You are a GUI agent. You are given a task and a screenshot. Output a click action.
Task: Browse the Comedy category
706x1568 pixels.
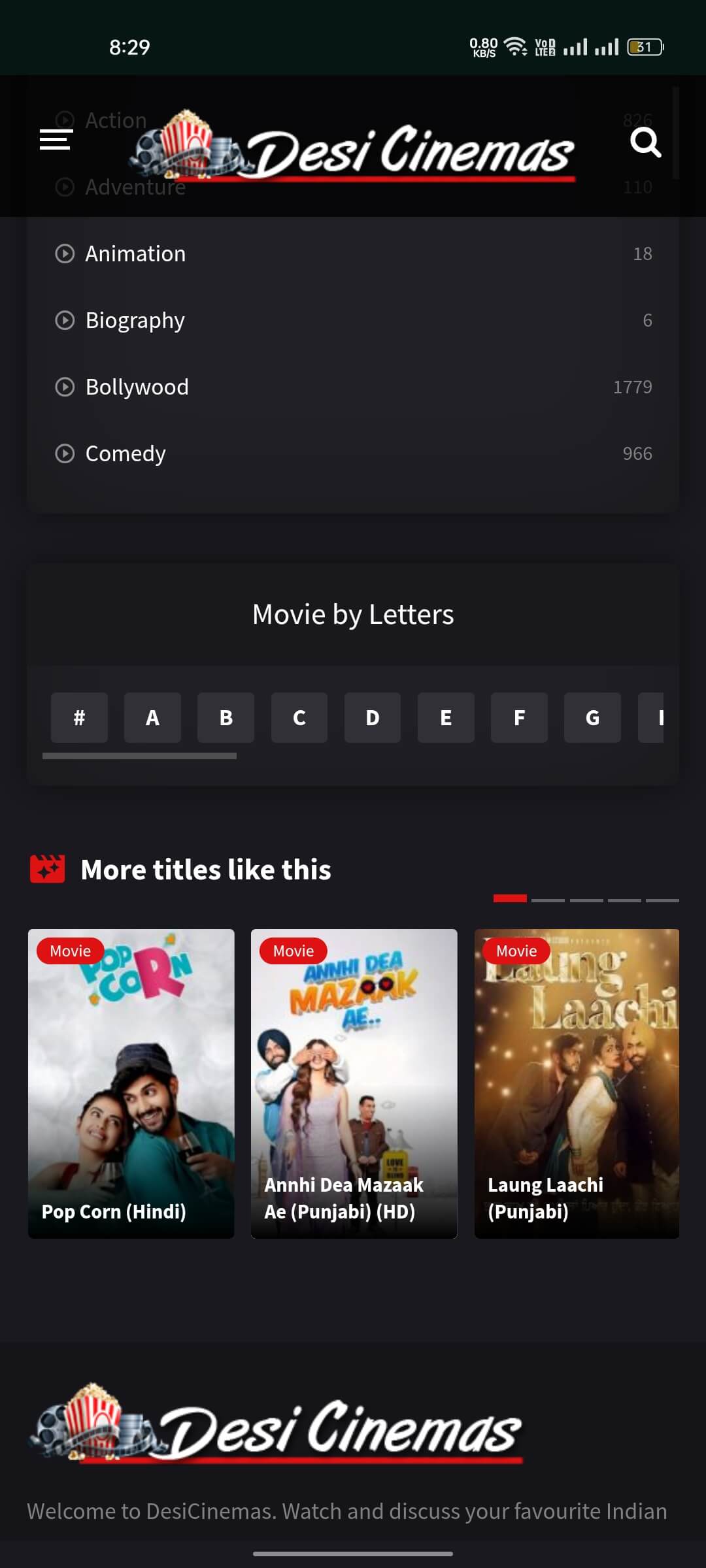coord(126,453)
